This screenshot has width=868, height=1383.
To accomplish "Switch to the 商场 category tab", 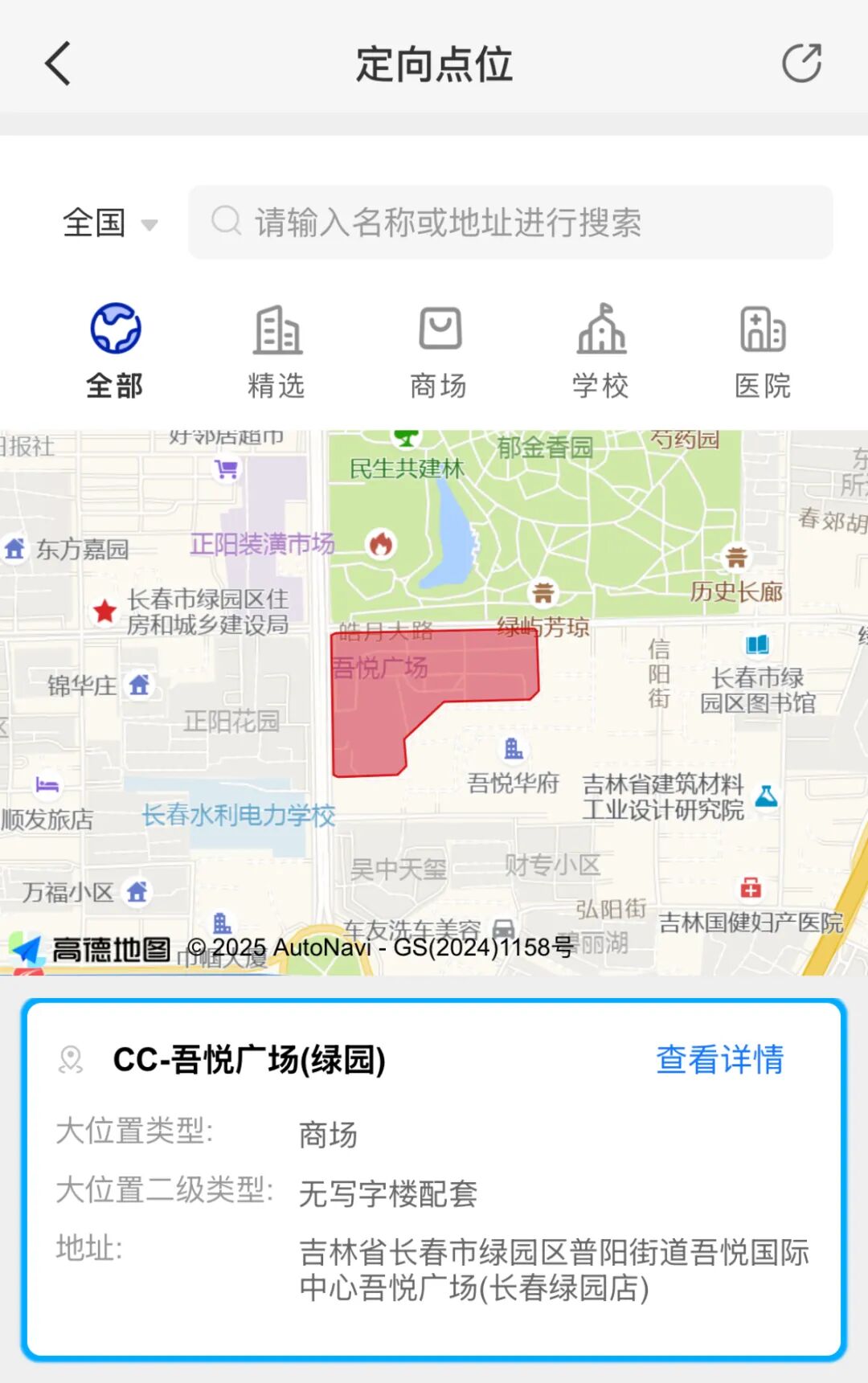I will (439, 351).
